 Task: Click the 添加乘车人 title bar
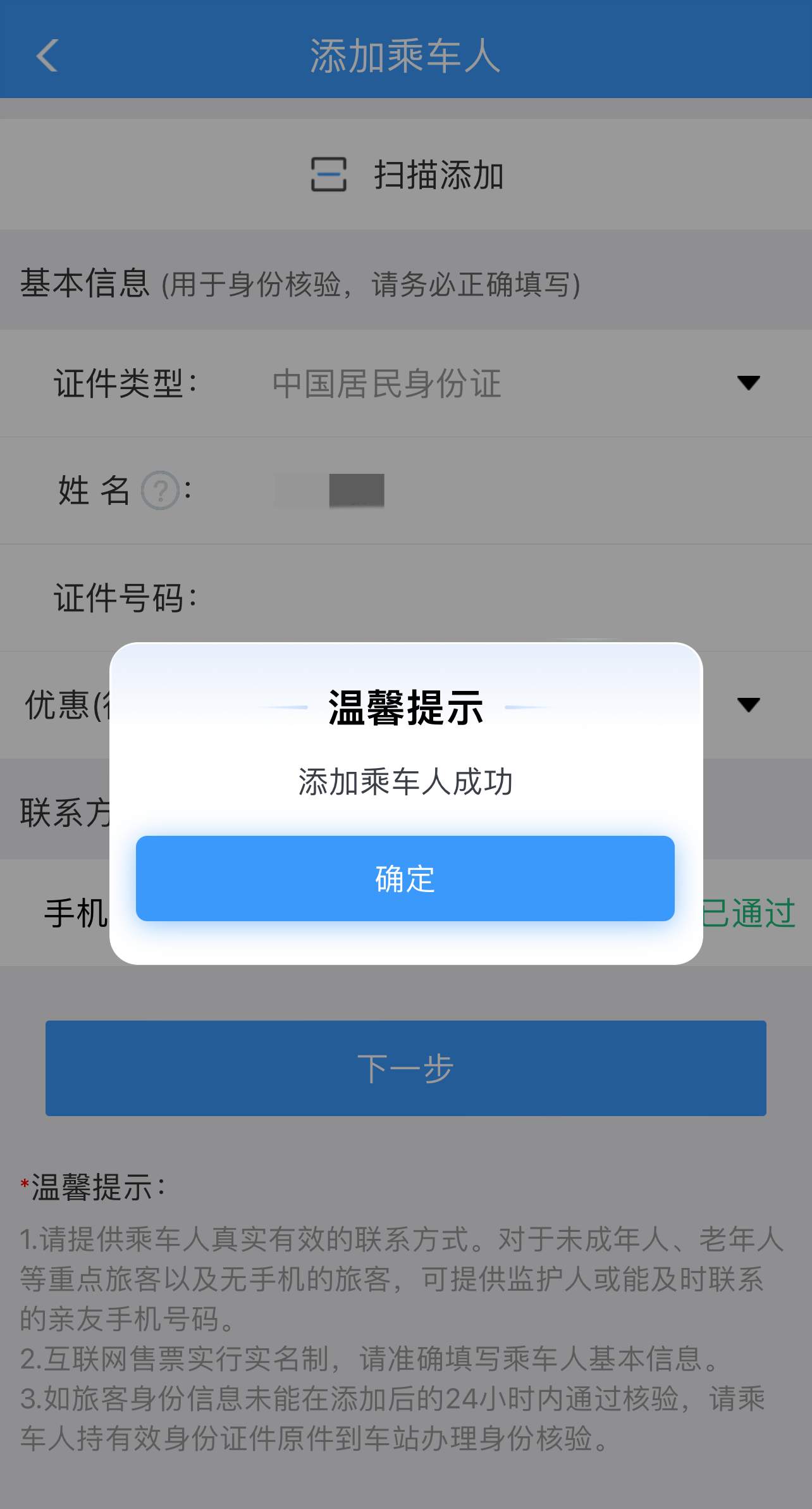pyautogui.click(x=405, y=57)
